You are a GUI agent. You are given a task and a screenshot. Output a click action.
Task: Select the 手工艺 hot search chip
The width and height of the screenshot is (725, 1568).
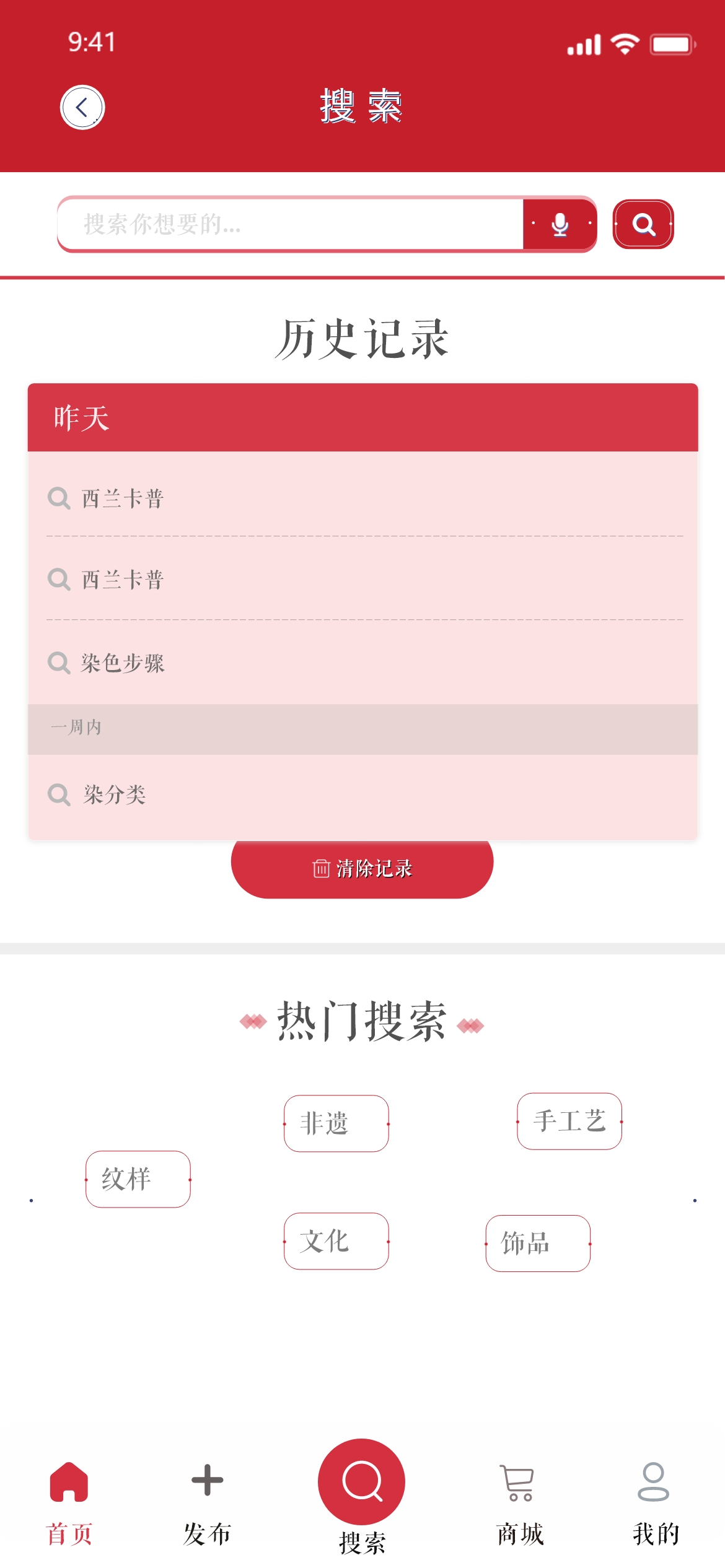569,1122
